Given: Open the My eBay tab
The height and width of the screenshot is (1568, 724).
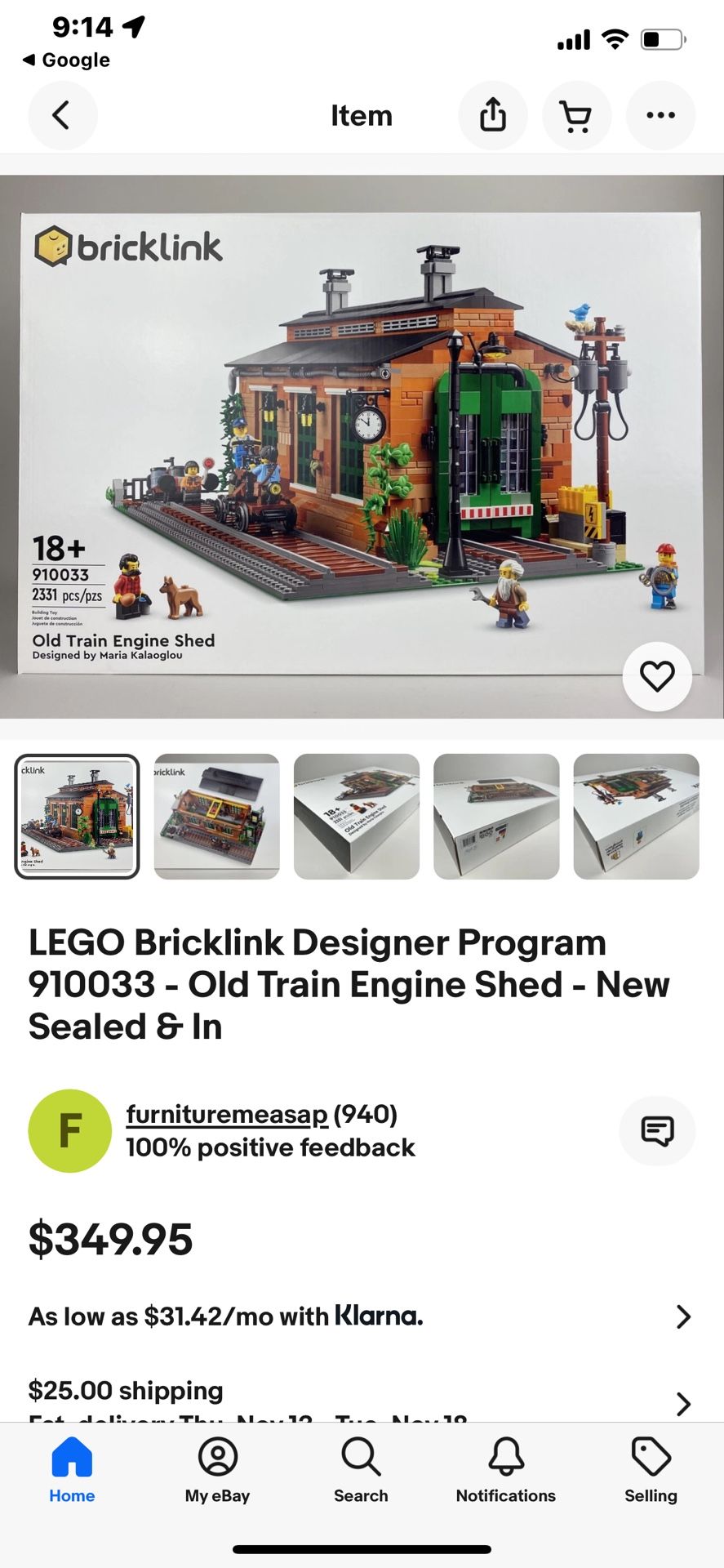Looking at the screenshot, I should (215, 1470).
